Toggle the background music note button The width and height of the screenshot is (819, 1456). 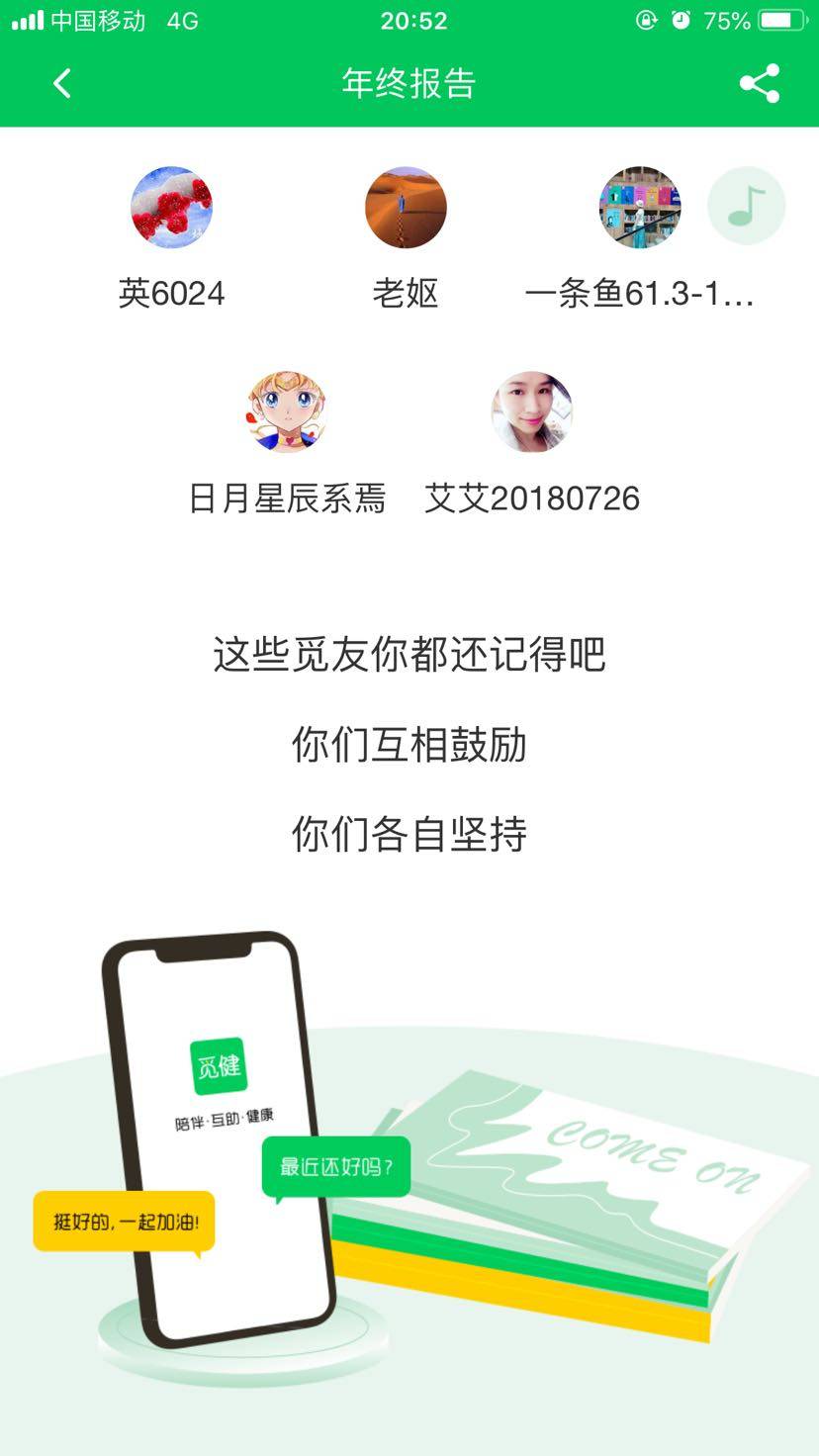[746, 206]
